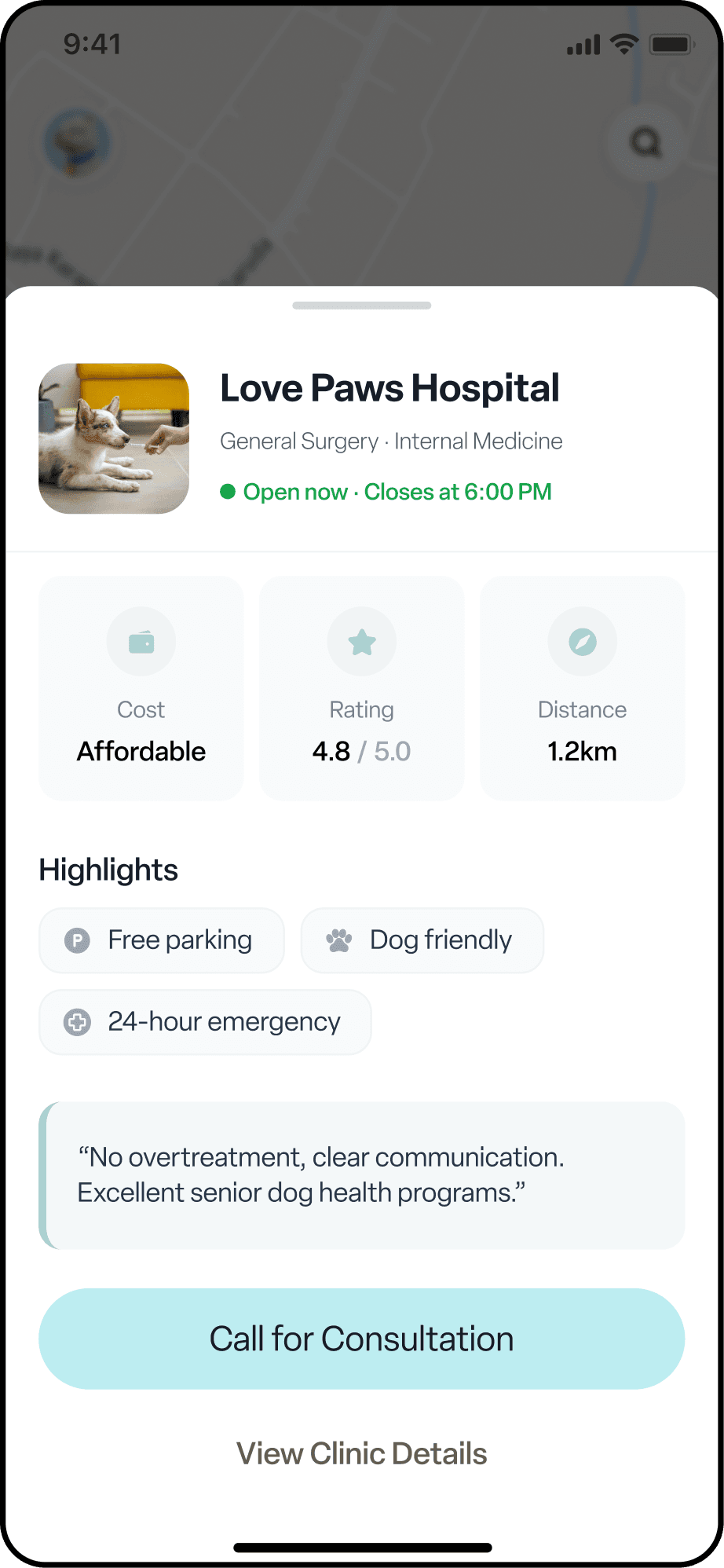
Task: Tap the Distance compass icon
Action: (581, 641)
